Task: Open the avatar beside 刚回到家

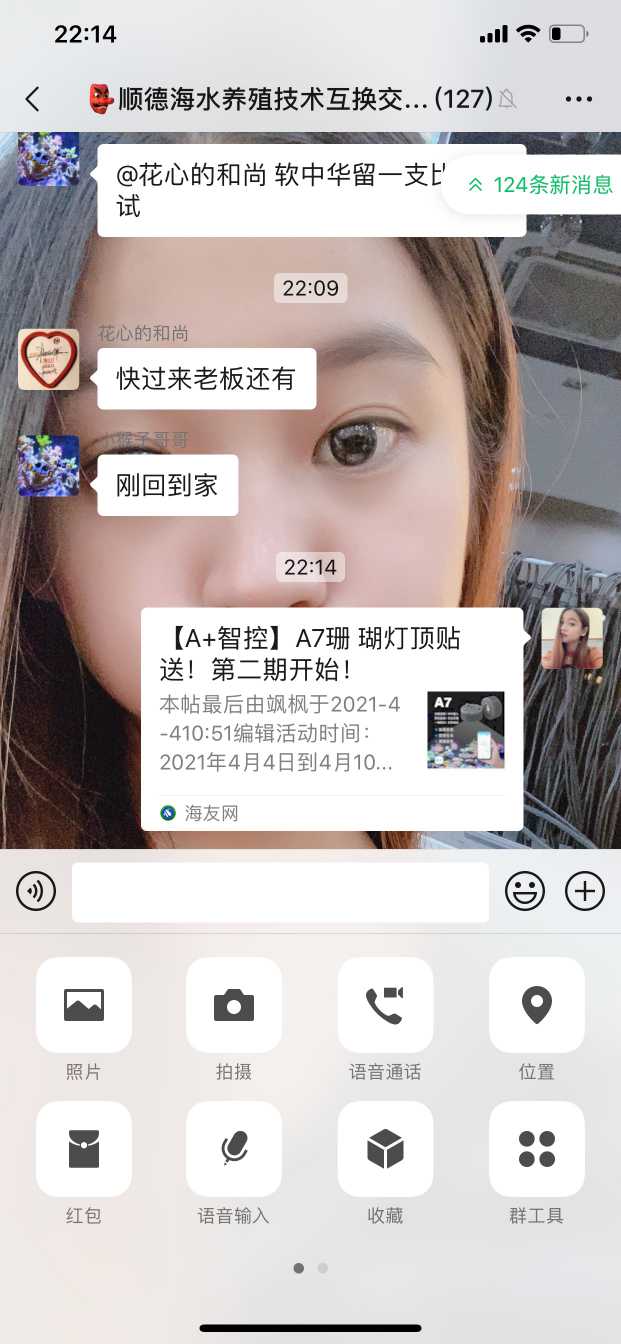Action: coord(48,466)
